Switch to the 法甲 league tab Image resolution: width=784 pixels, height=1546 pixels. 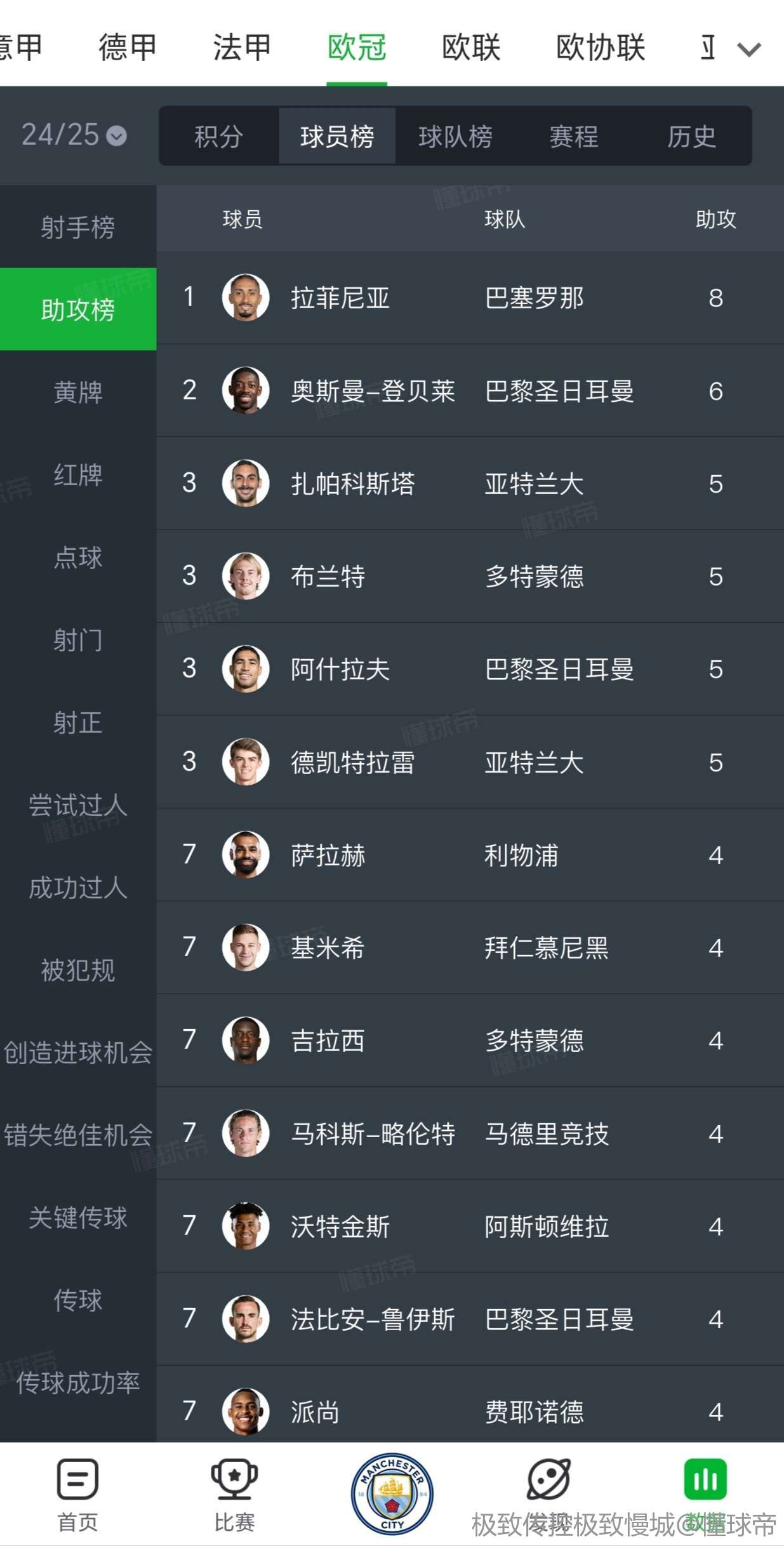coord(242,48)
